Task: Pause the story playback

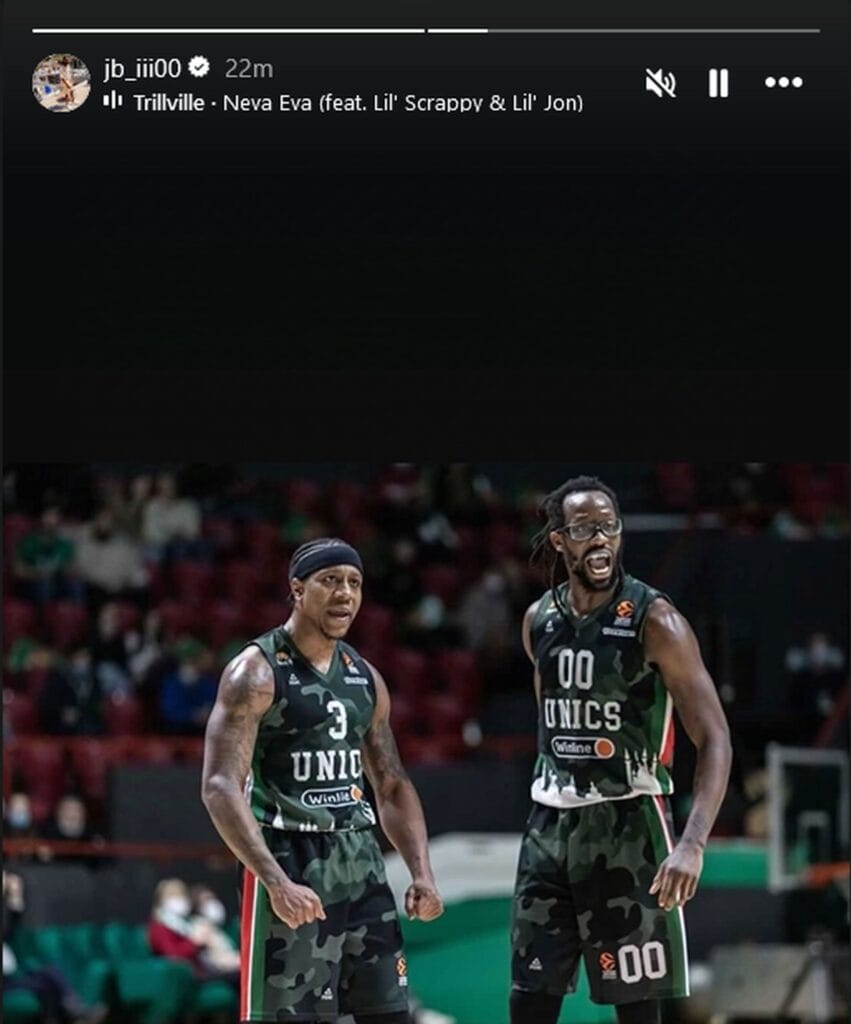Action: click(x=718, y=83)
